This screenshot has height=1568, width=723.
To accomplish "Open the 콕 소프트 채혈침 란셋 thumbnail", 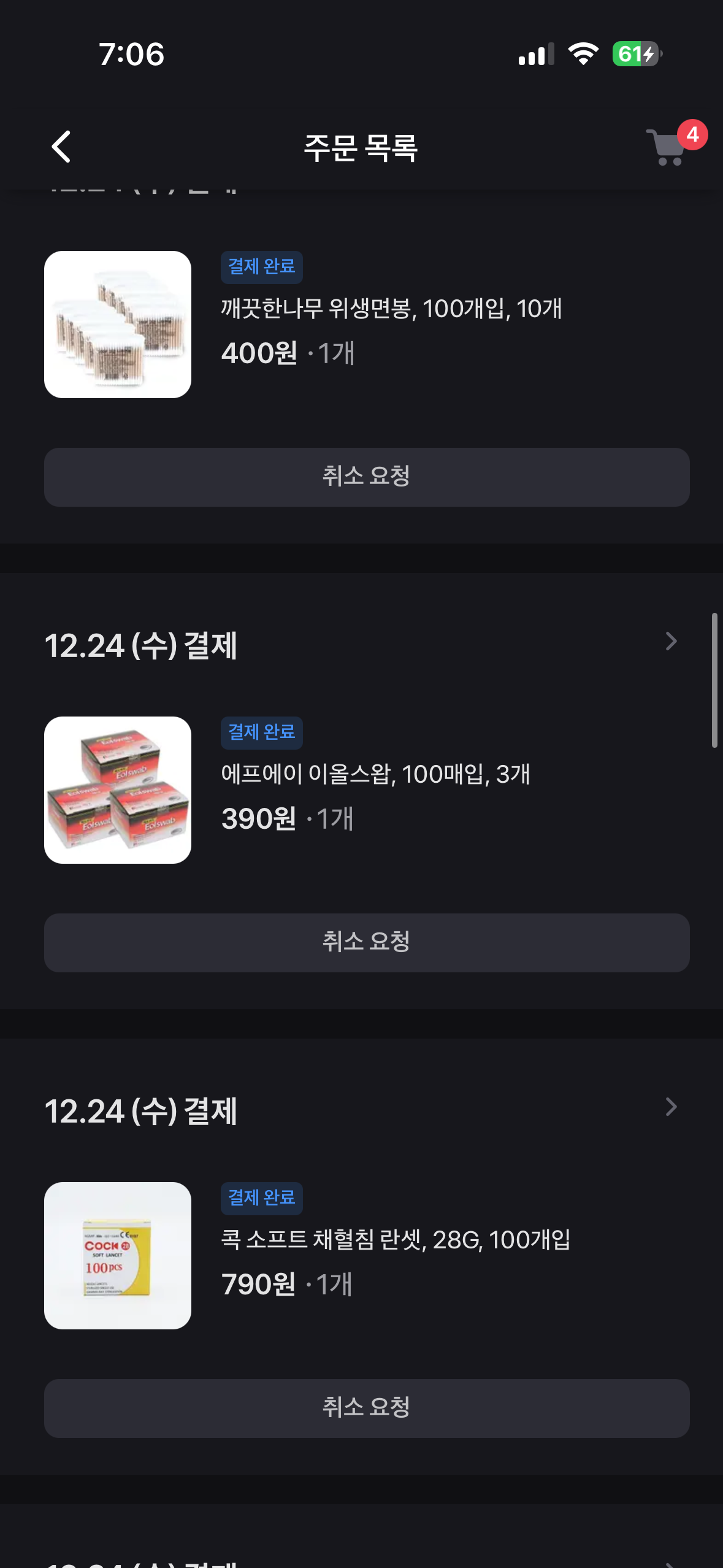I will click(x=118, y=1256).
